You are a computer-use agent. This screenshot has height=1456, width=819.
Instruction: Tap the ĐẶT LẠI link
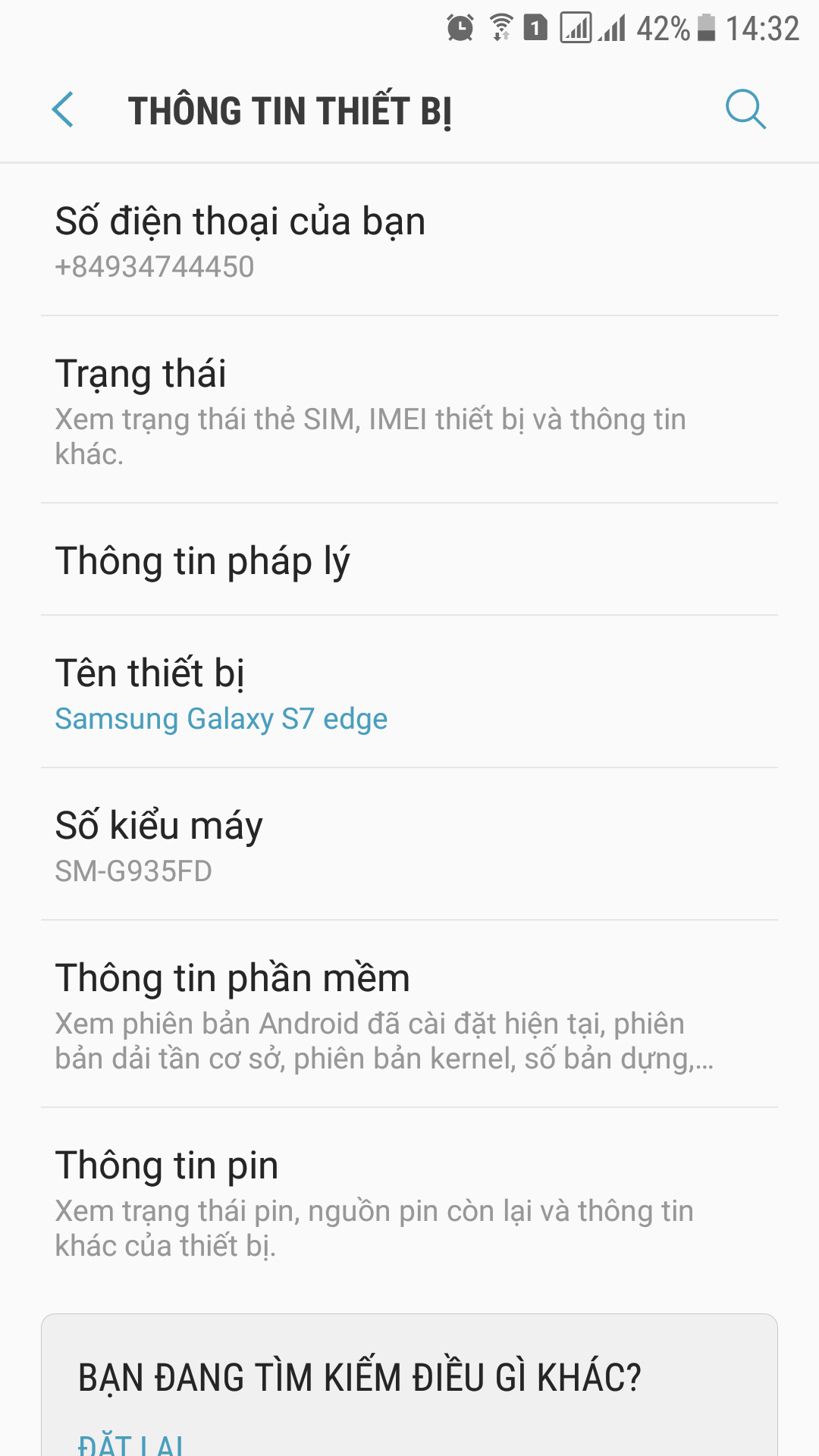(130, 1444)
